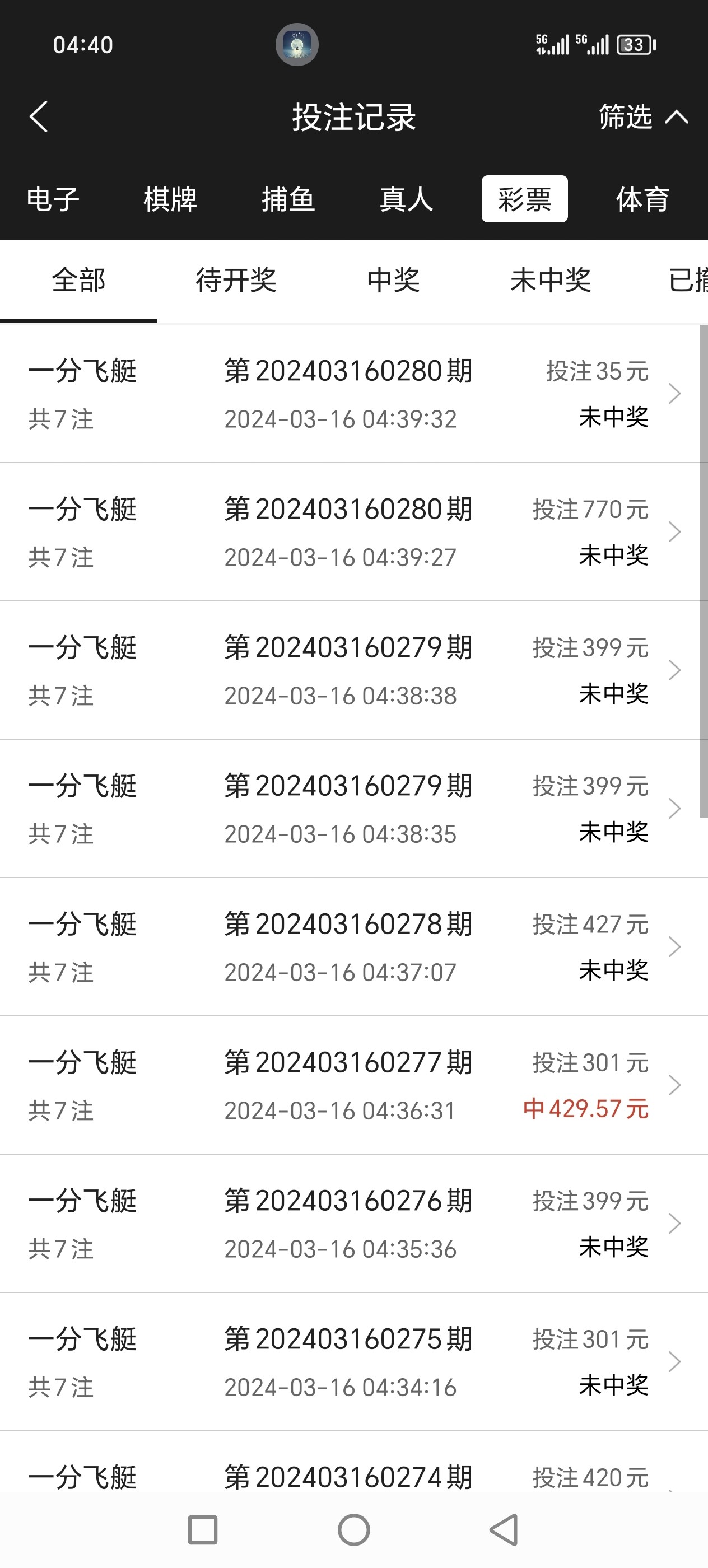This screenshot has height=1568, width=708.
Task: Filter records by 未中奖
Action: pos(551,281)
